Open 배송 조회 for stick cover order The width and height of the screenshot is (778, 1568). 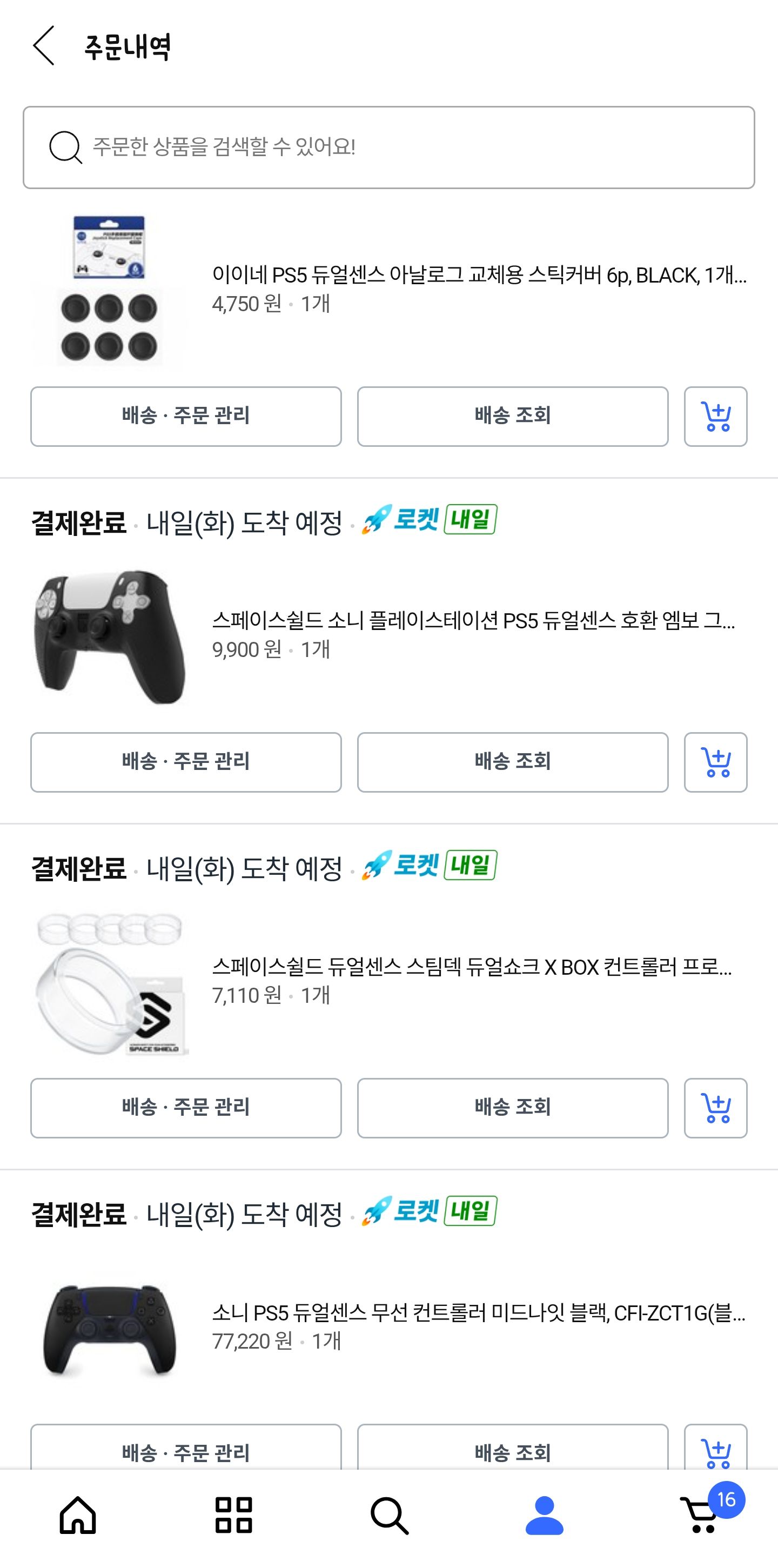tap(513, 417)
